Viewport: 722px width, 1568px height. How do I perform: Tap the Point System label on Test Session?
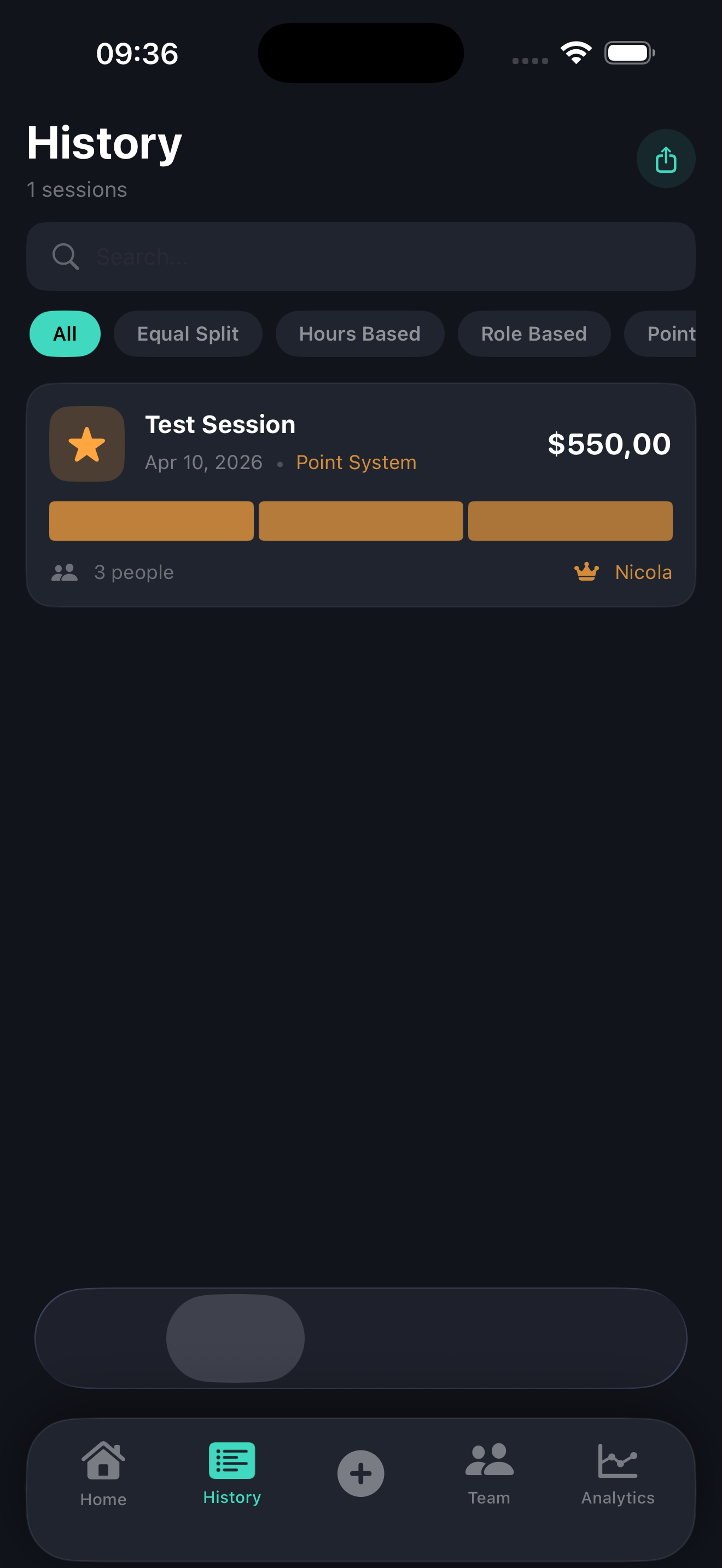pyautogui.click(x=356, y=462)
